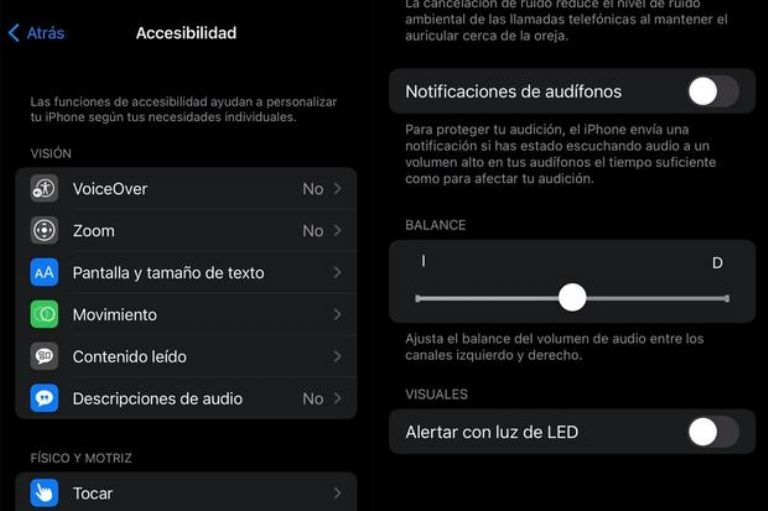This screenshot has height=511, width=768.
Task: Go back using the Atrás button
Action: click(x=36, y=33)
